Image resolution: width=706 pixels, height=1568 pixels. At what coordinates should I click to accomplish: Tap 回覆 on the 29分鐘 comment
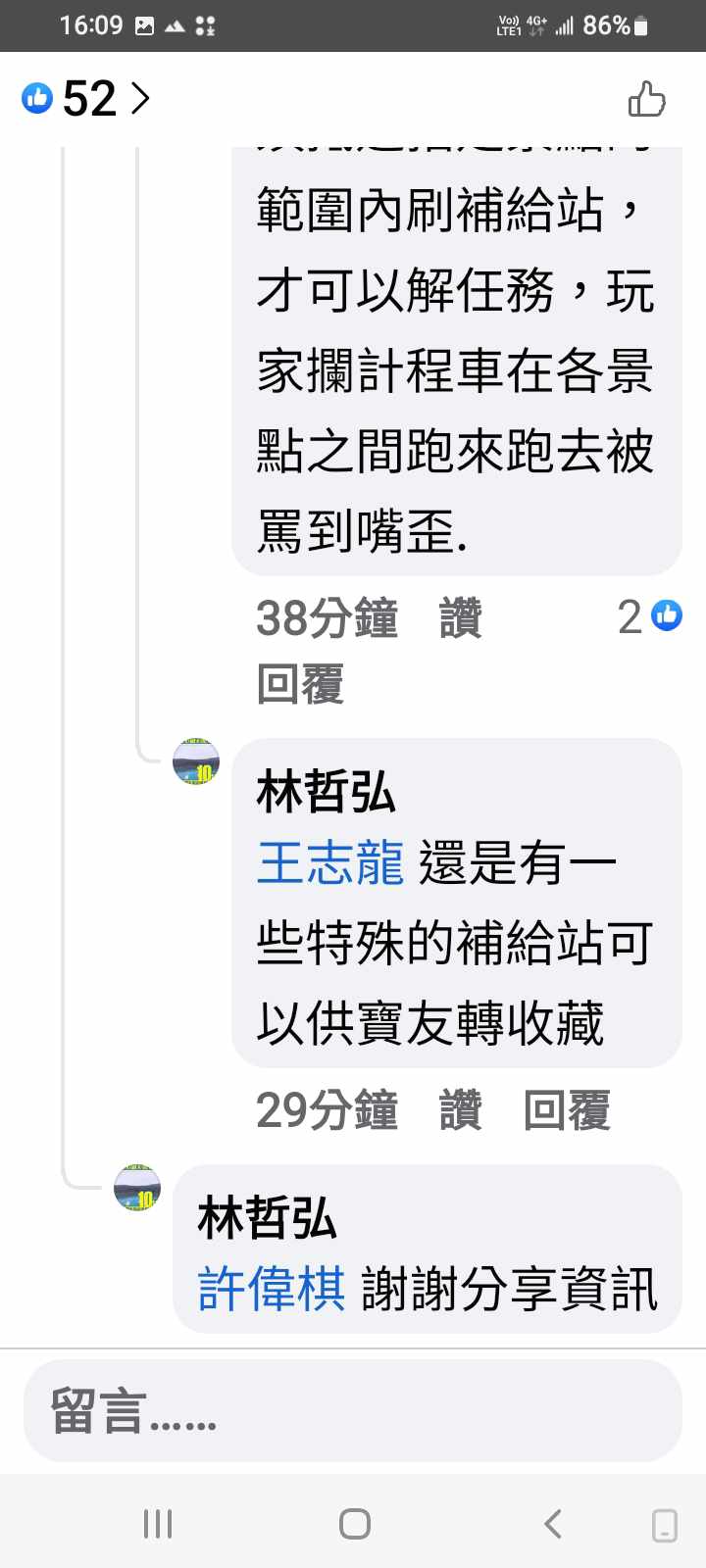click(567, 1110)
